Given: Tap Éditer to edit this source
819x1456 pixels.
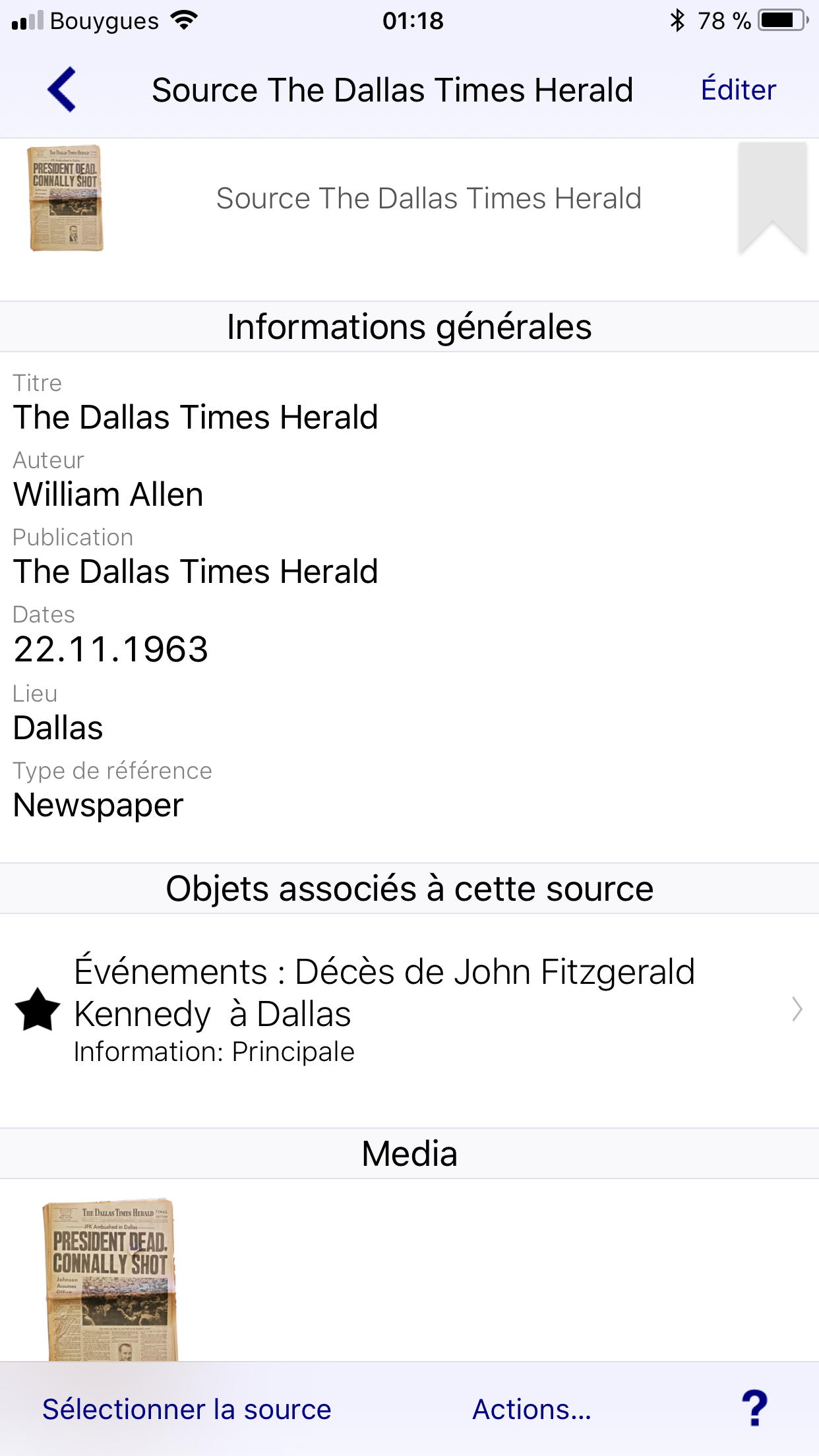Looking at the screenshot, I should (738, 90).
